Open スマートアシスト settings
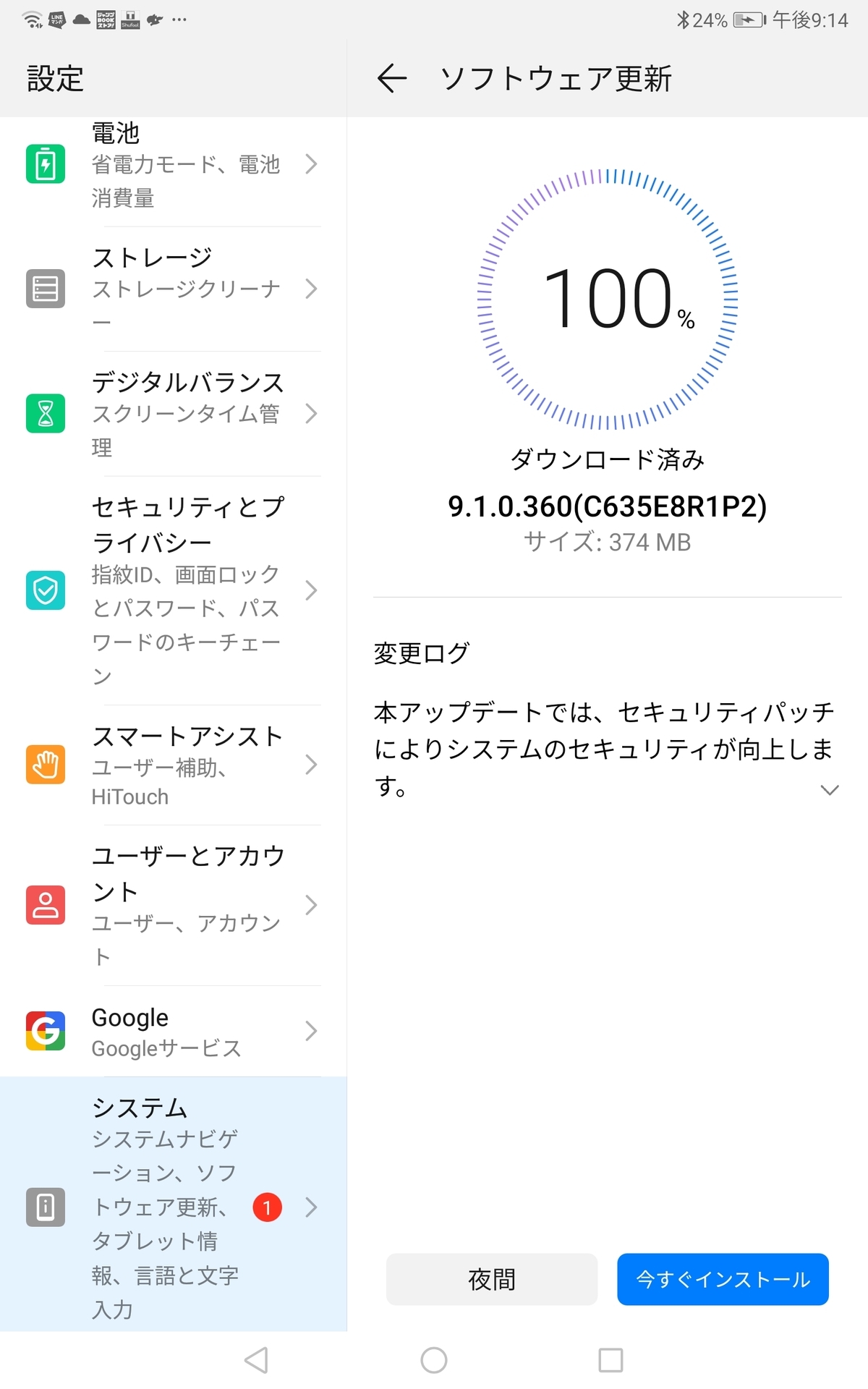The width and height of the screenshot is (868, 1389). coord(174,765)
